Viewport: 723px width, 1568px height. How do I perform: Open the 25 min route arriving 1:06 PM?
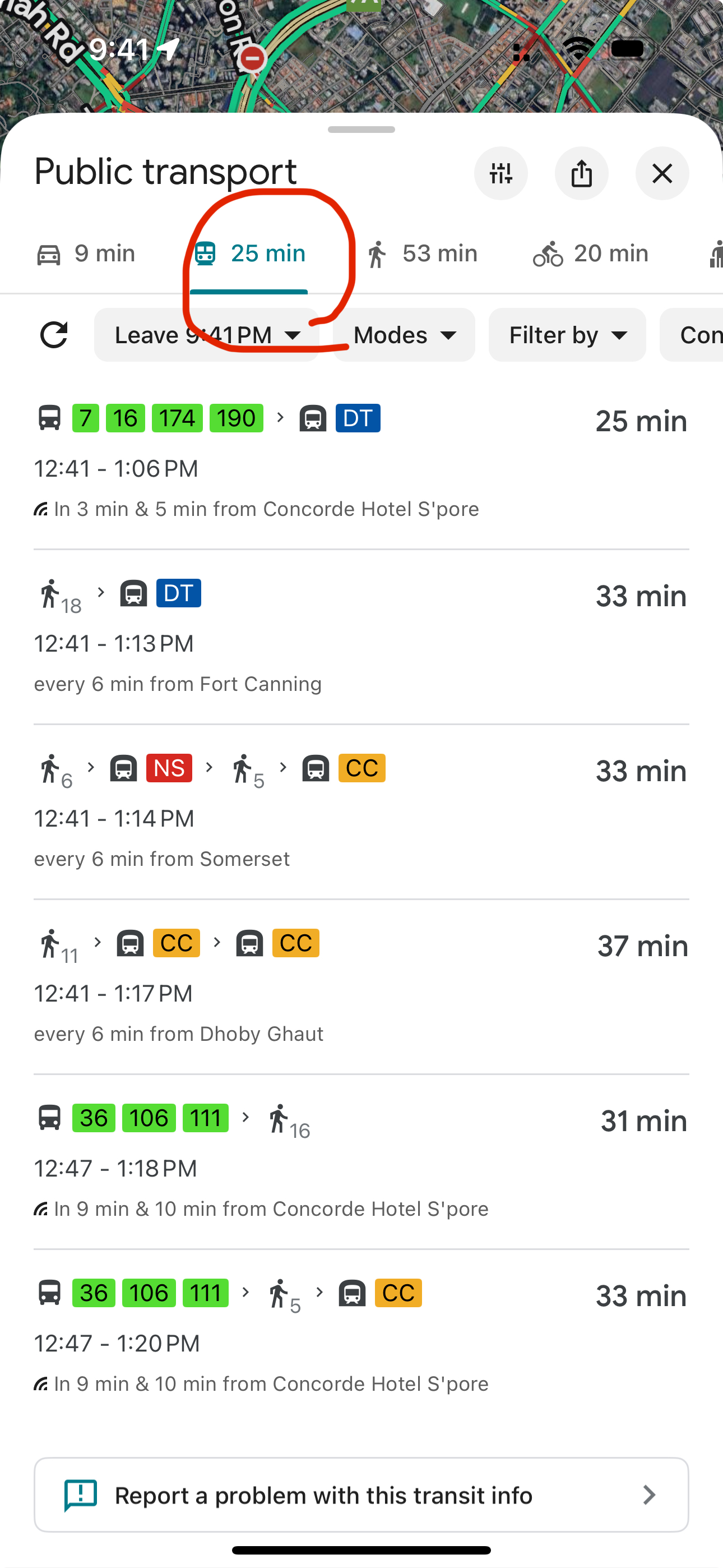[361, 463]
